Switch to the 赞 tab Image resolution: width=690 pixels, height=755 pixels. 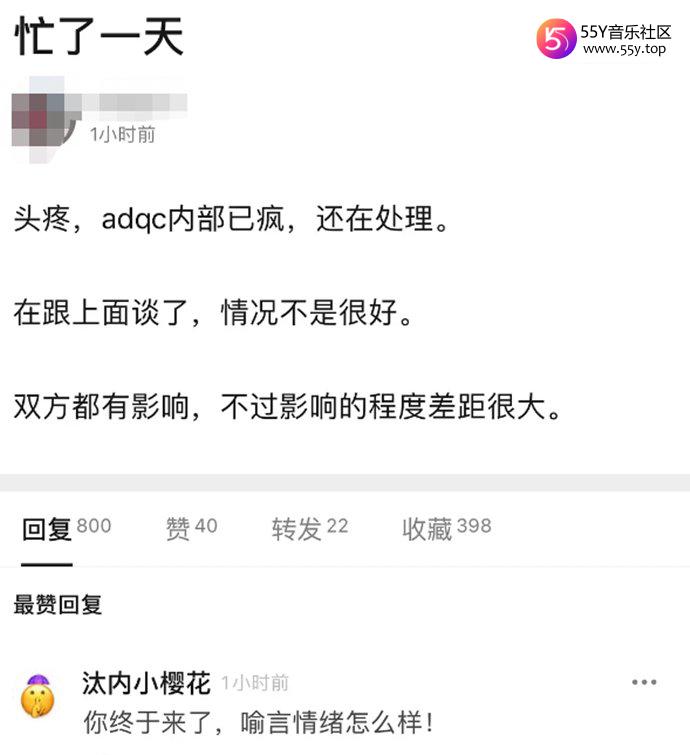(191, 528)
